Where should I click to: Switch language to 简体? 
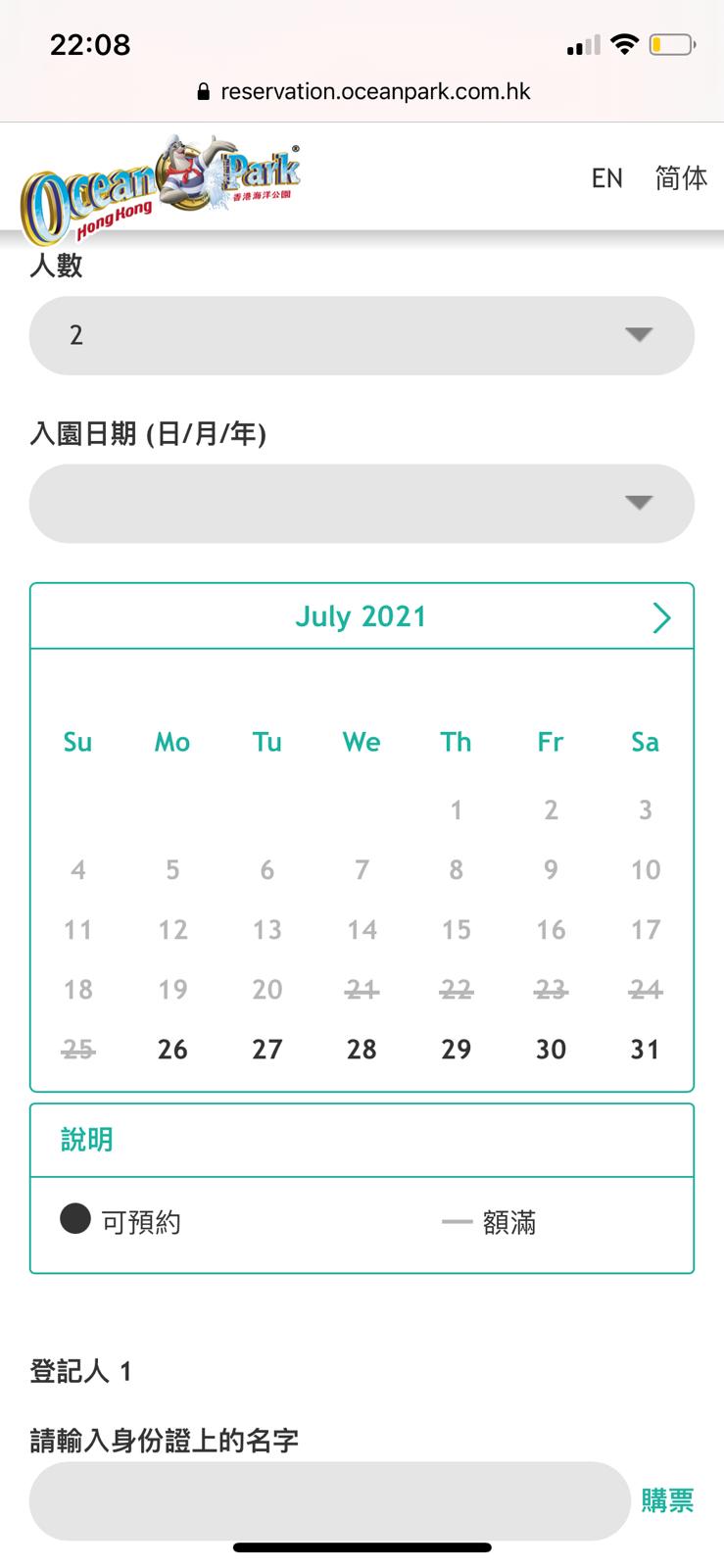[x=681, y=178]
